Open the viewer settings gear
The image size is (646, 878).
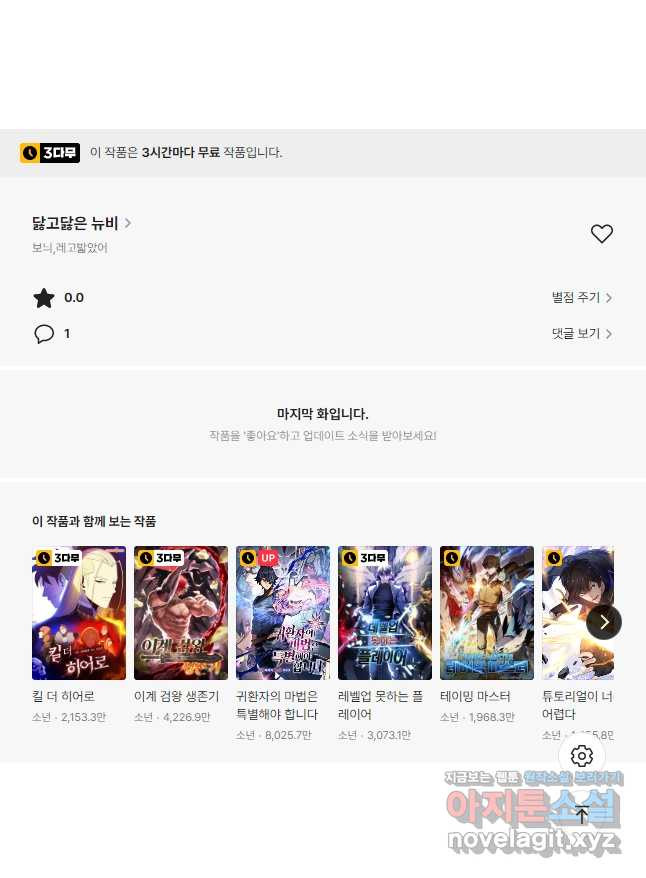(x=582, y=756)
